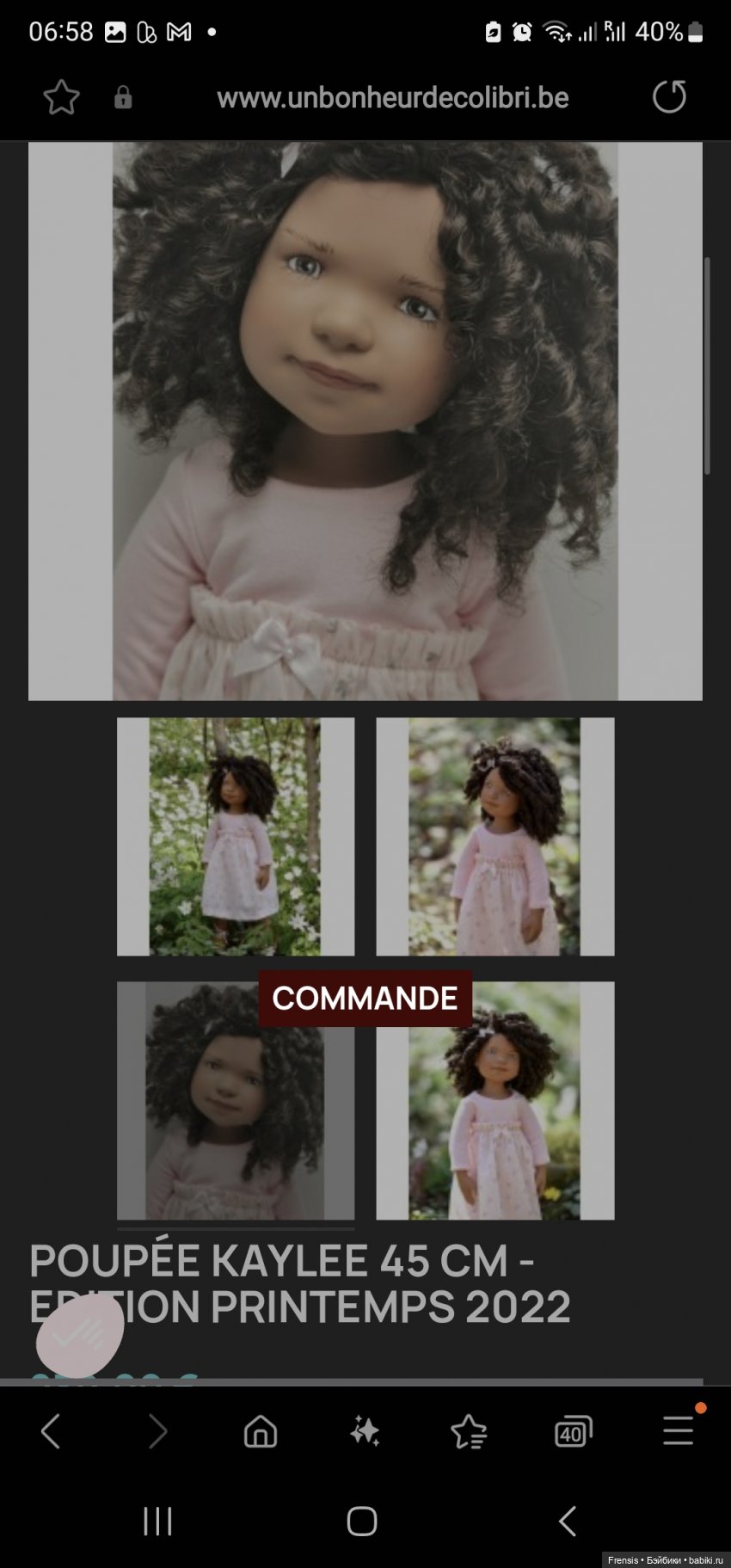The width and height of the screenshot is (731, 1568).
Task: Open the large Kaylee doll photo
Action: (365, 421)
